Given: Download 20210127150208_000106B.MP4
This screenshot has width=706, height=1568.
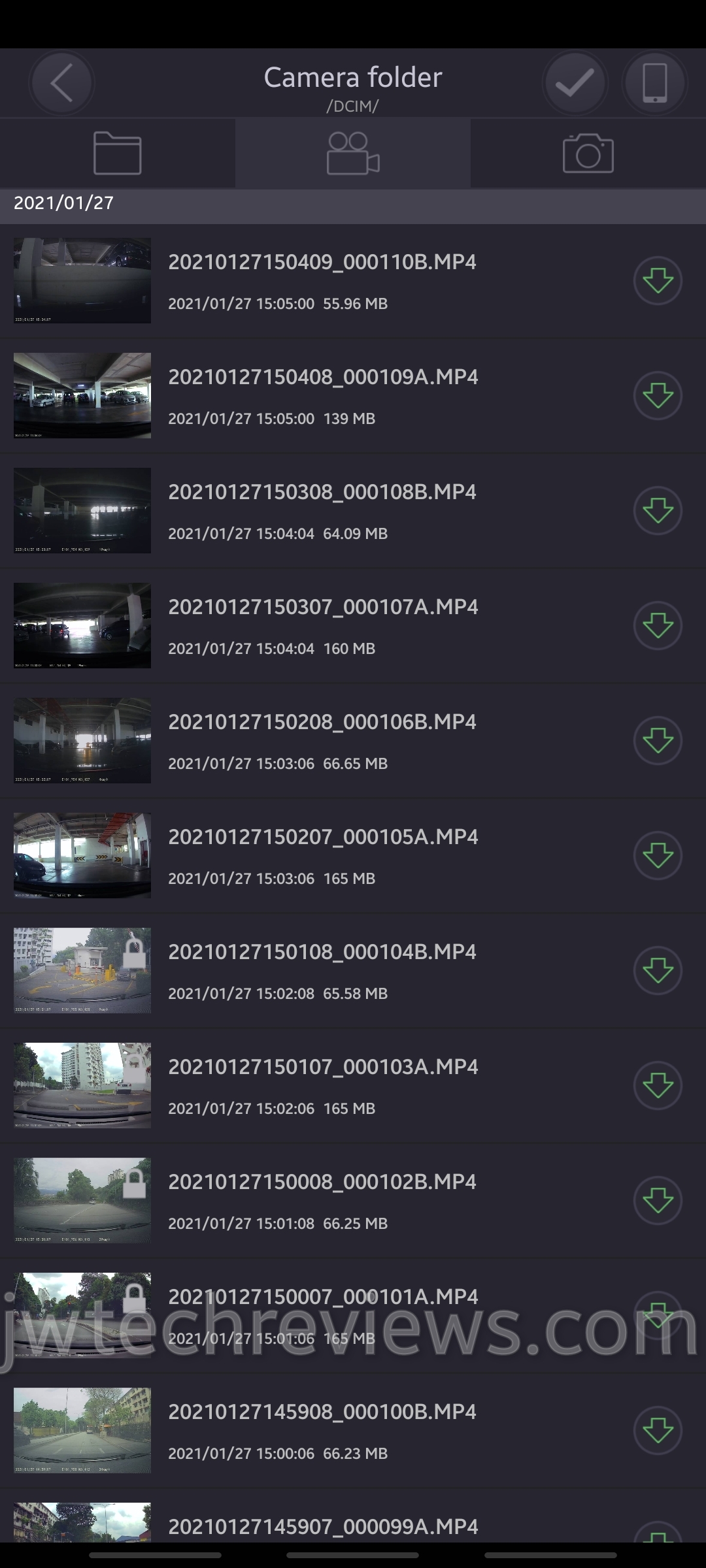Looking at the screenshot, I should (658, 741).
